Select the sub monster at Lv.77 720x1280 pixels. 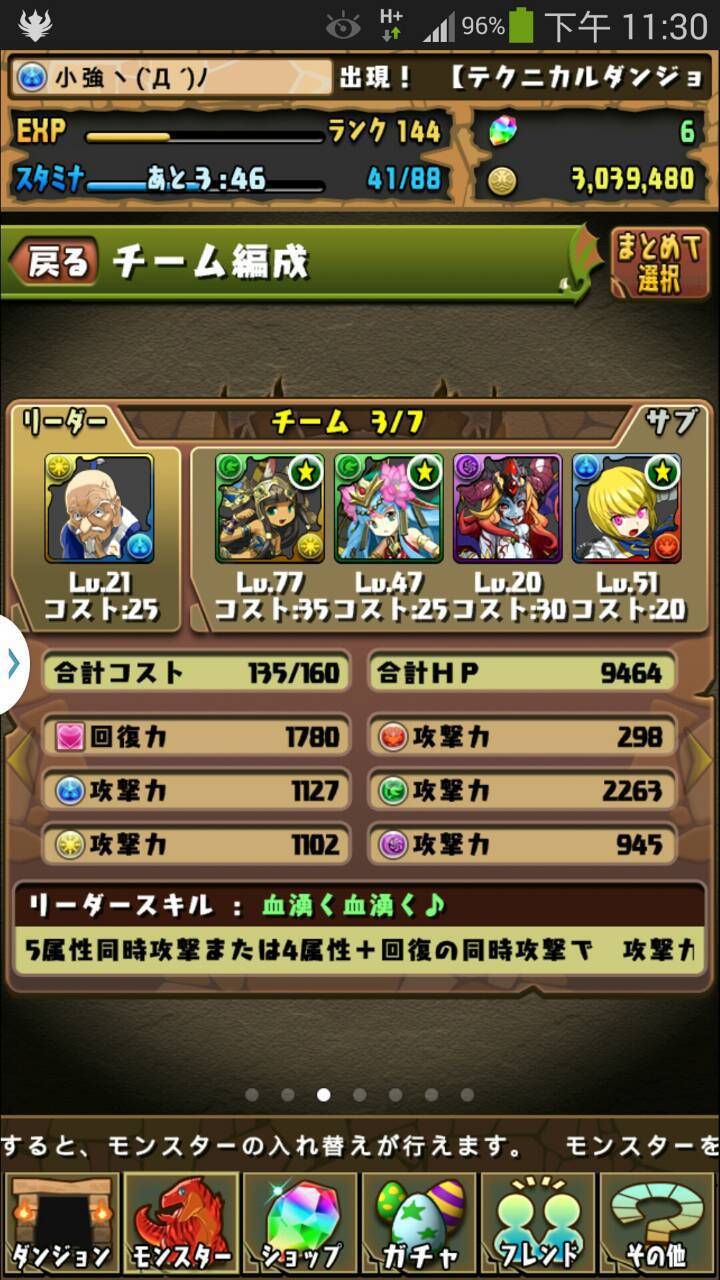[270, 508]
